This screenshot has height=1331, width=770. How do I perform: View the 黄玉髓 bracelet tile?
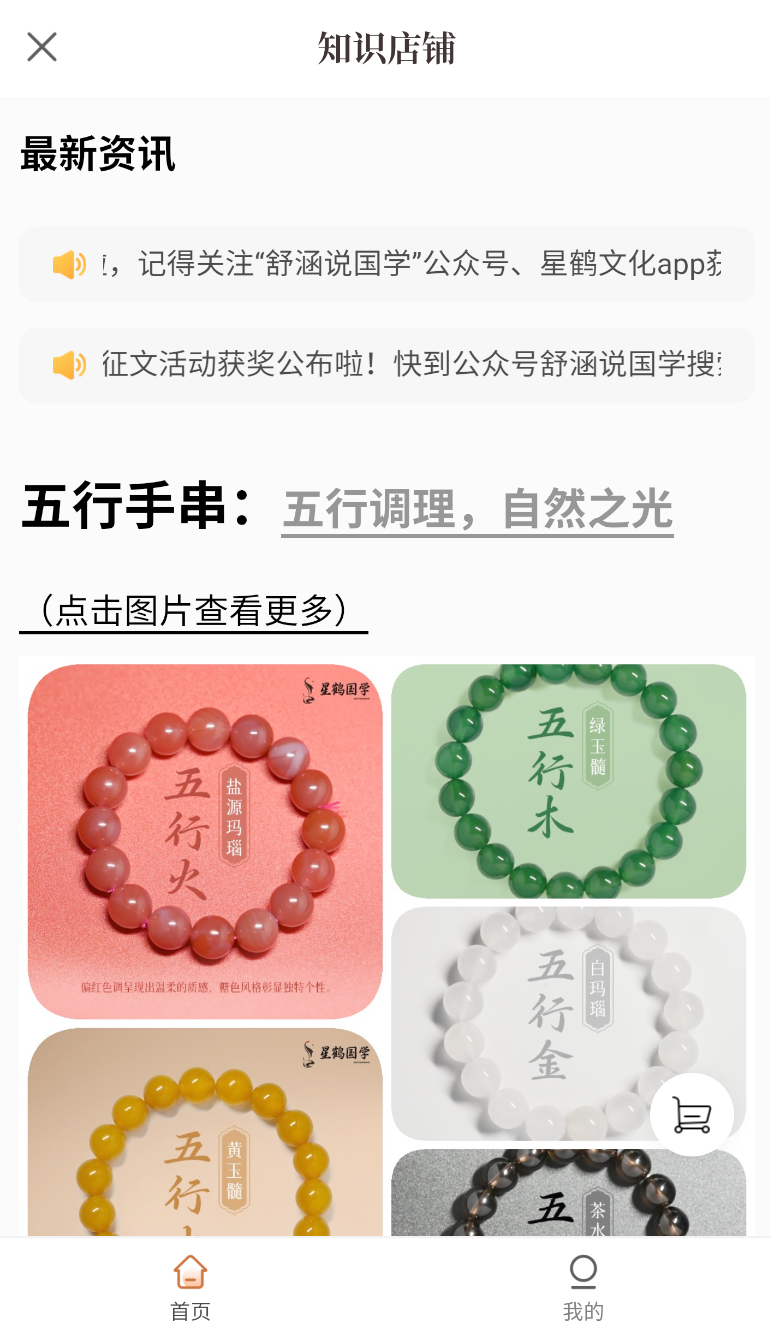[205, 1132]
